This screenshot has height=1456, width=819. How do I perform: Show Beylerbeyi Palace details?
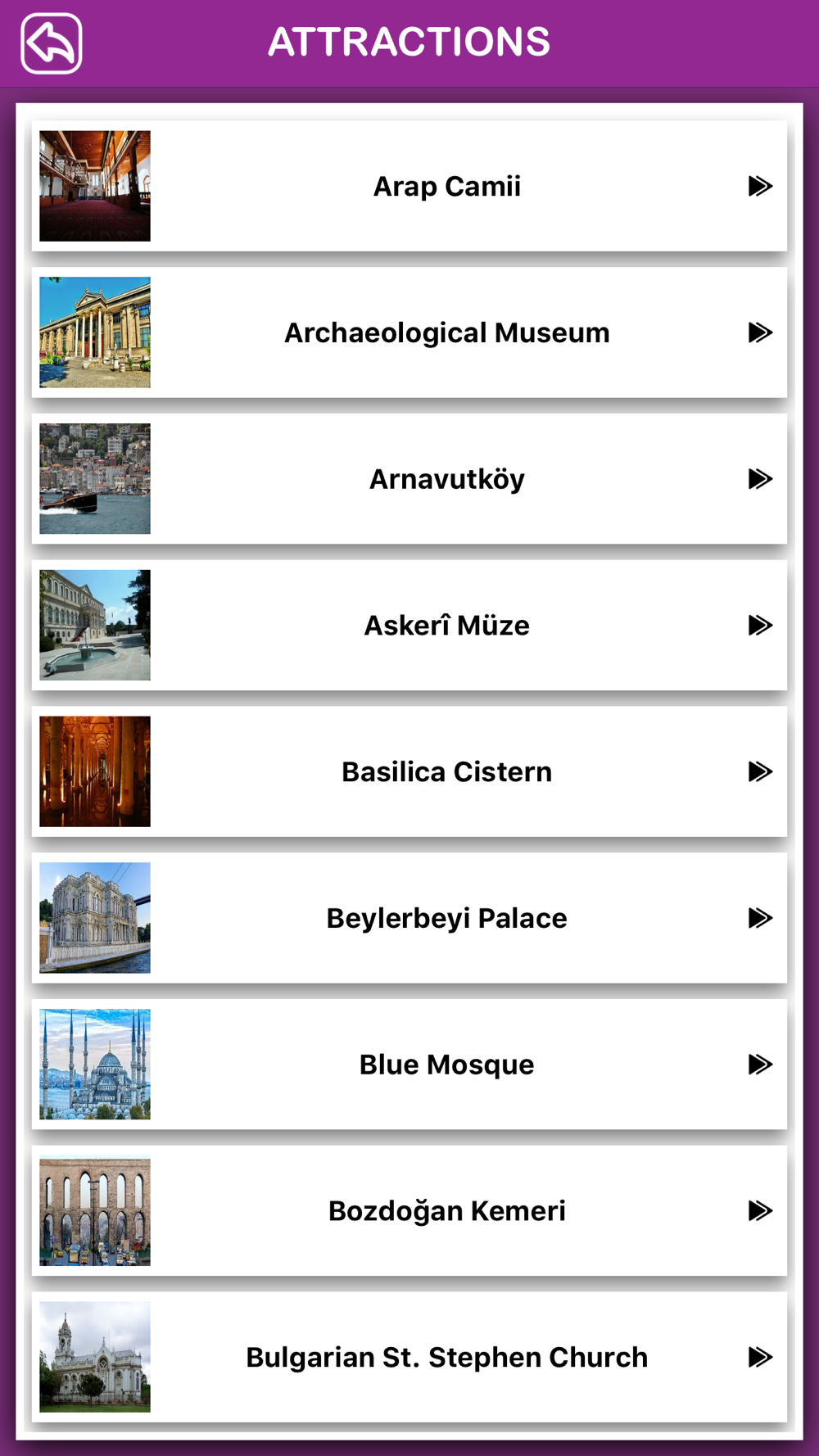[x=409, y=918]
